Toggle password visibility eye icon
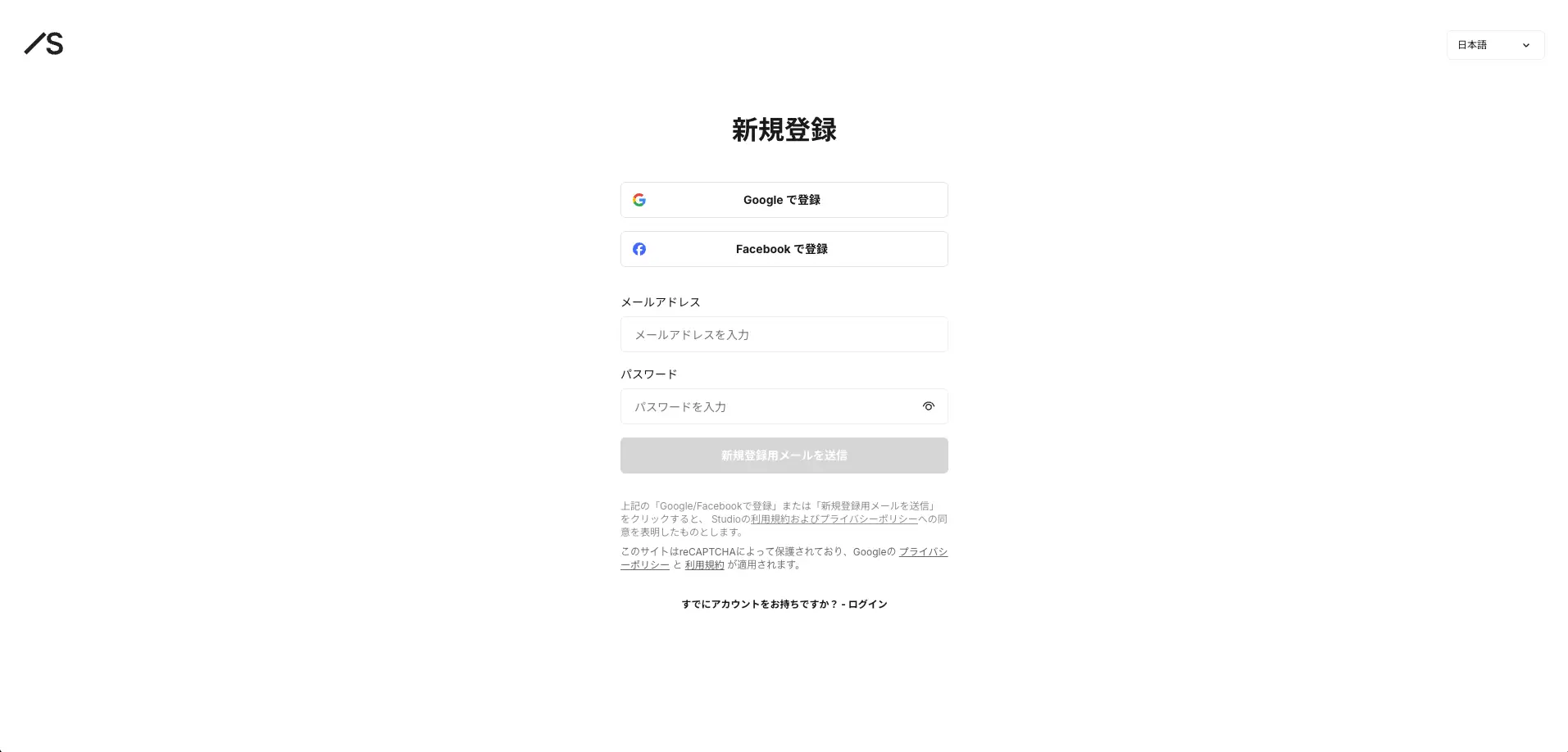Viewport: 1568px width, 752px height. [928, 406]
